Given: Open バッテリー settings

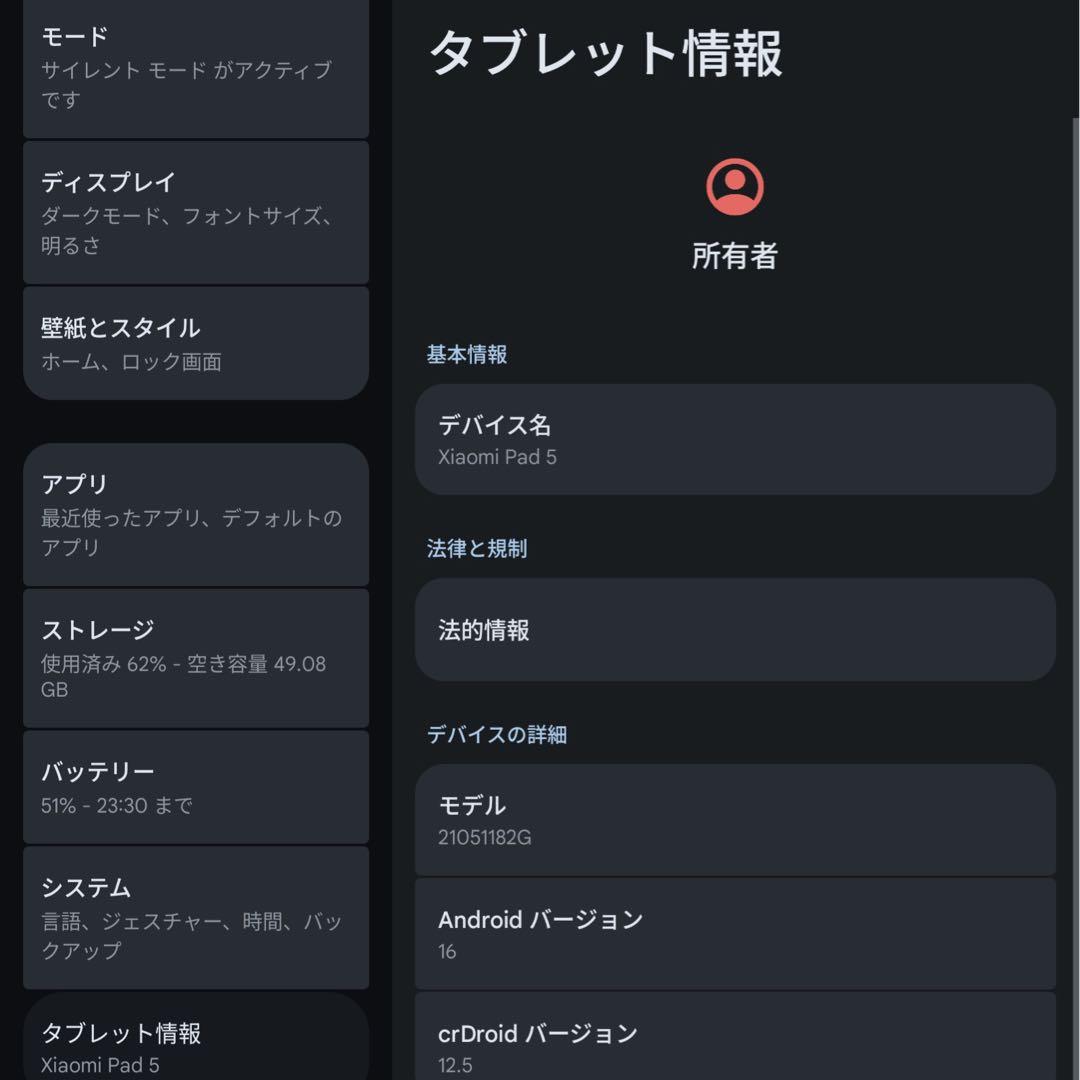Looking at the screenshot, I should pos(195,787).
